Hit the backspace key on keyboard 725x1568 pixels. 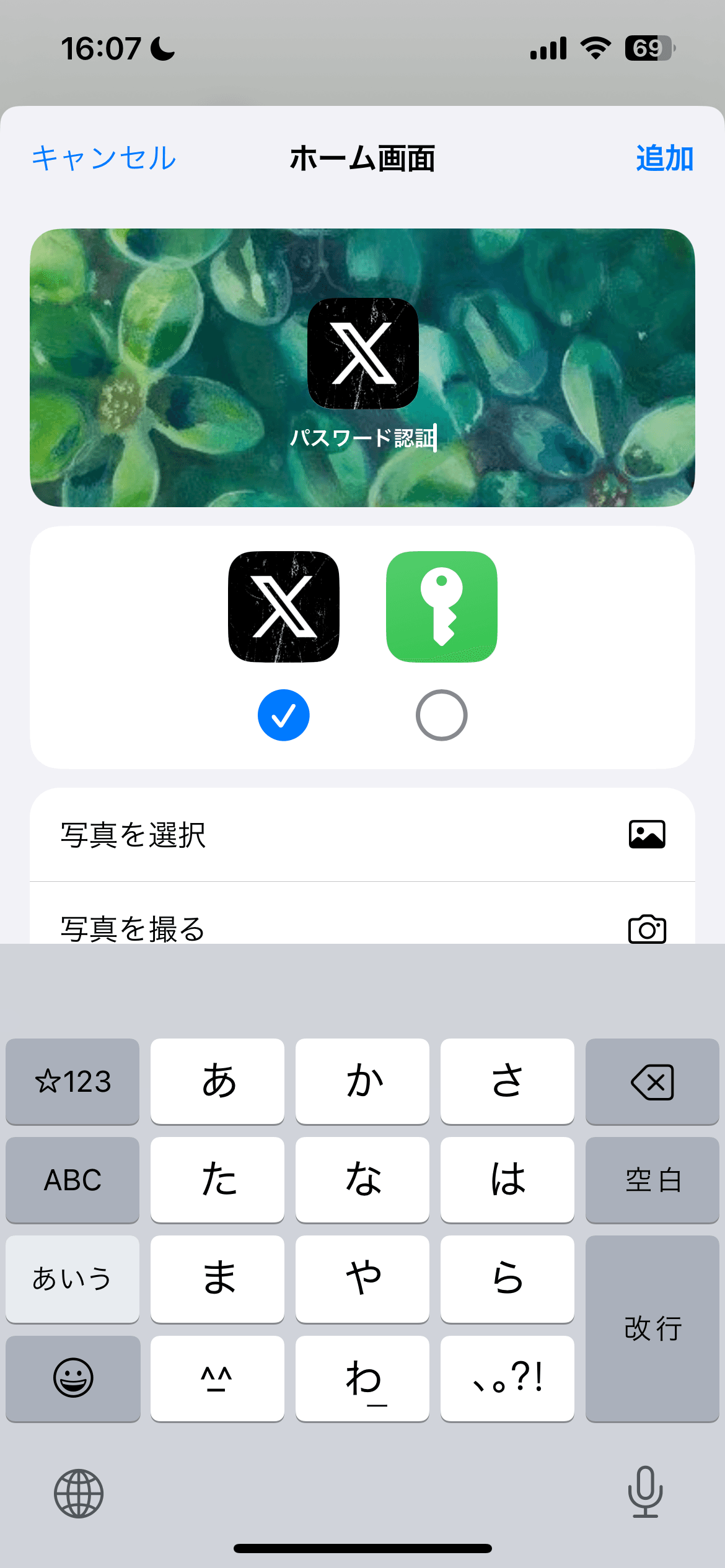[652, 1081]
